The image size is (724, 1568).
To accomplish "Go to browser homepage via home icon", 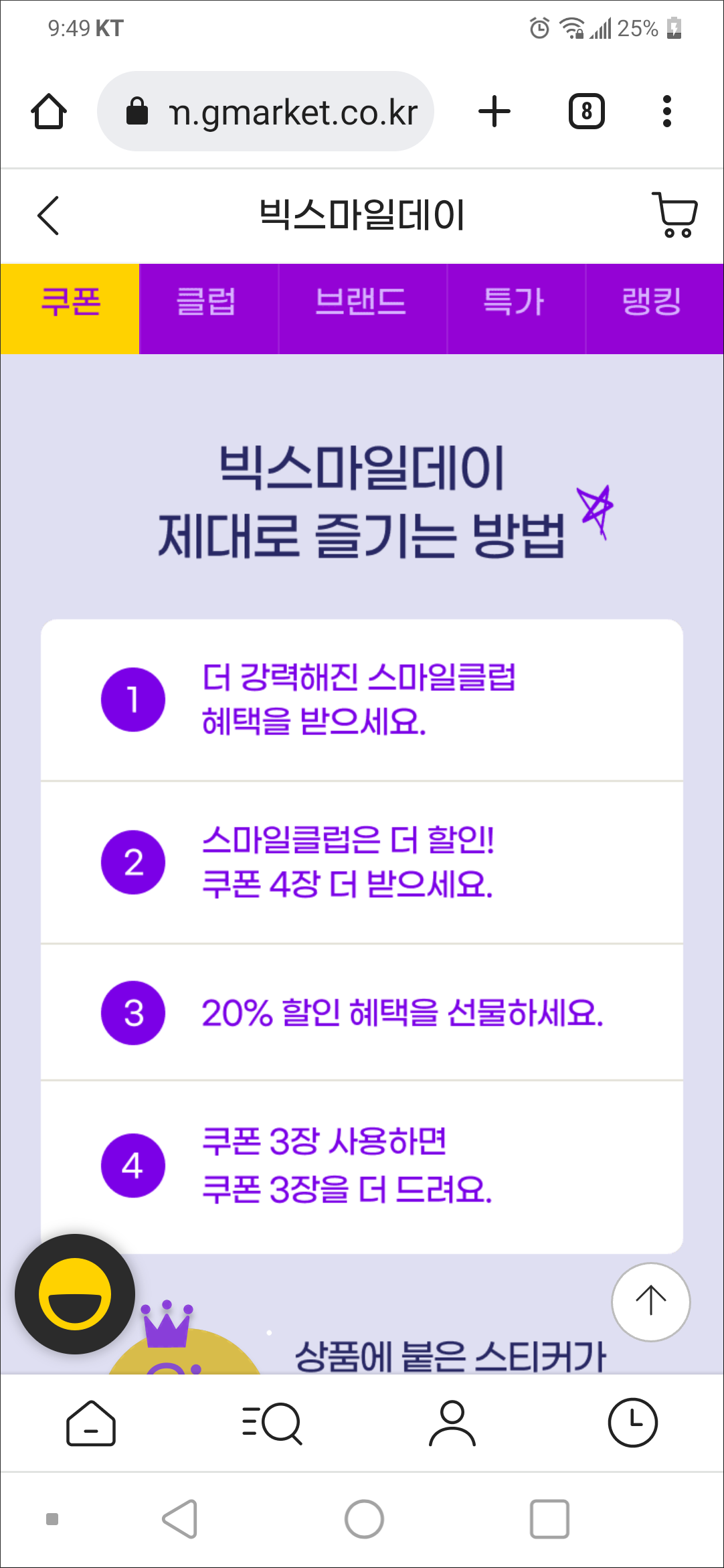I will (48, 110).
